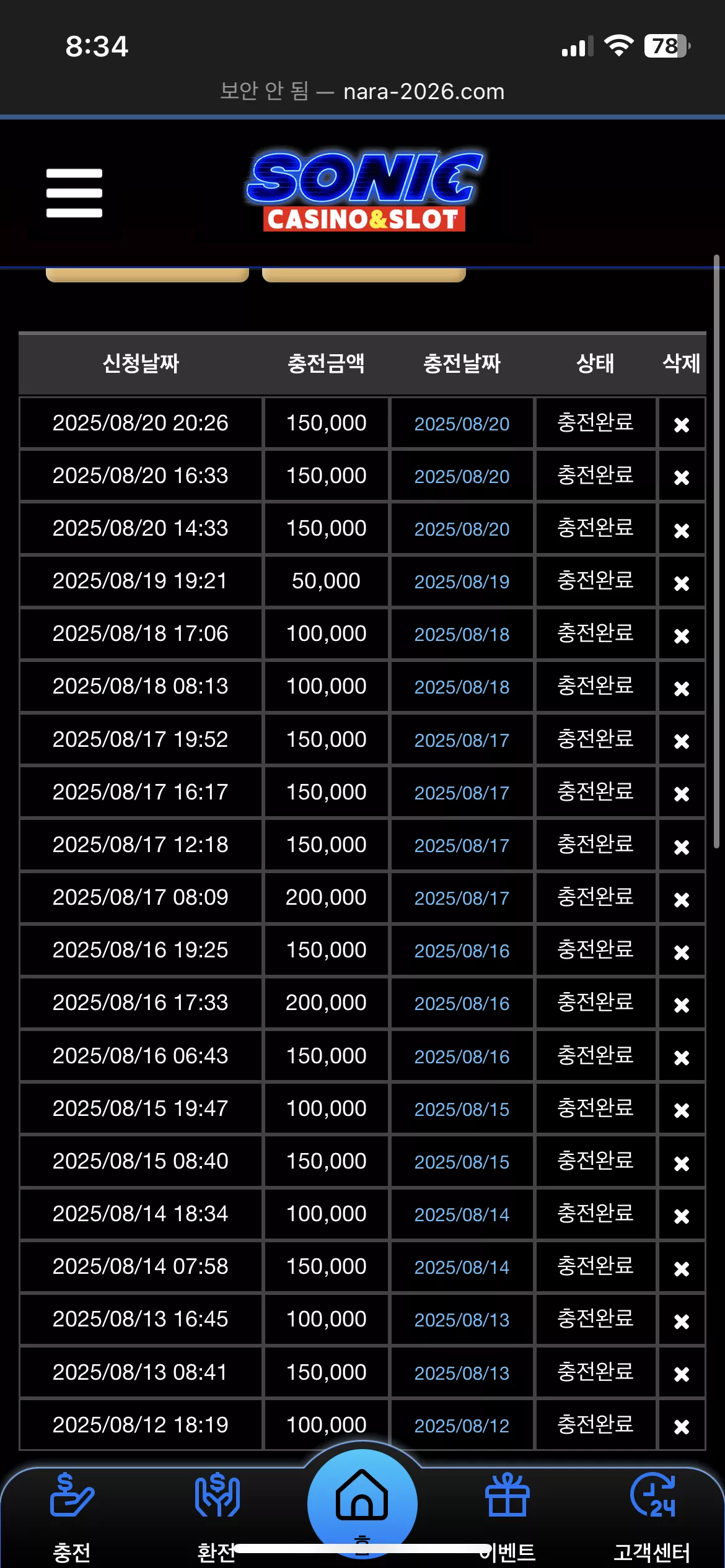Delete the 2025/08/16 17:33 deposit record
The height and width of the screenshot is (1568, 725).
(x=682, y=1004)
